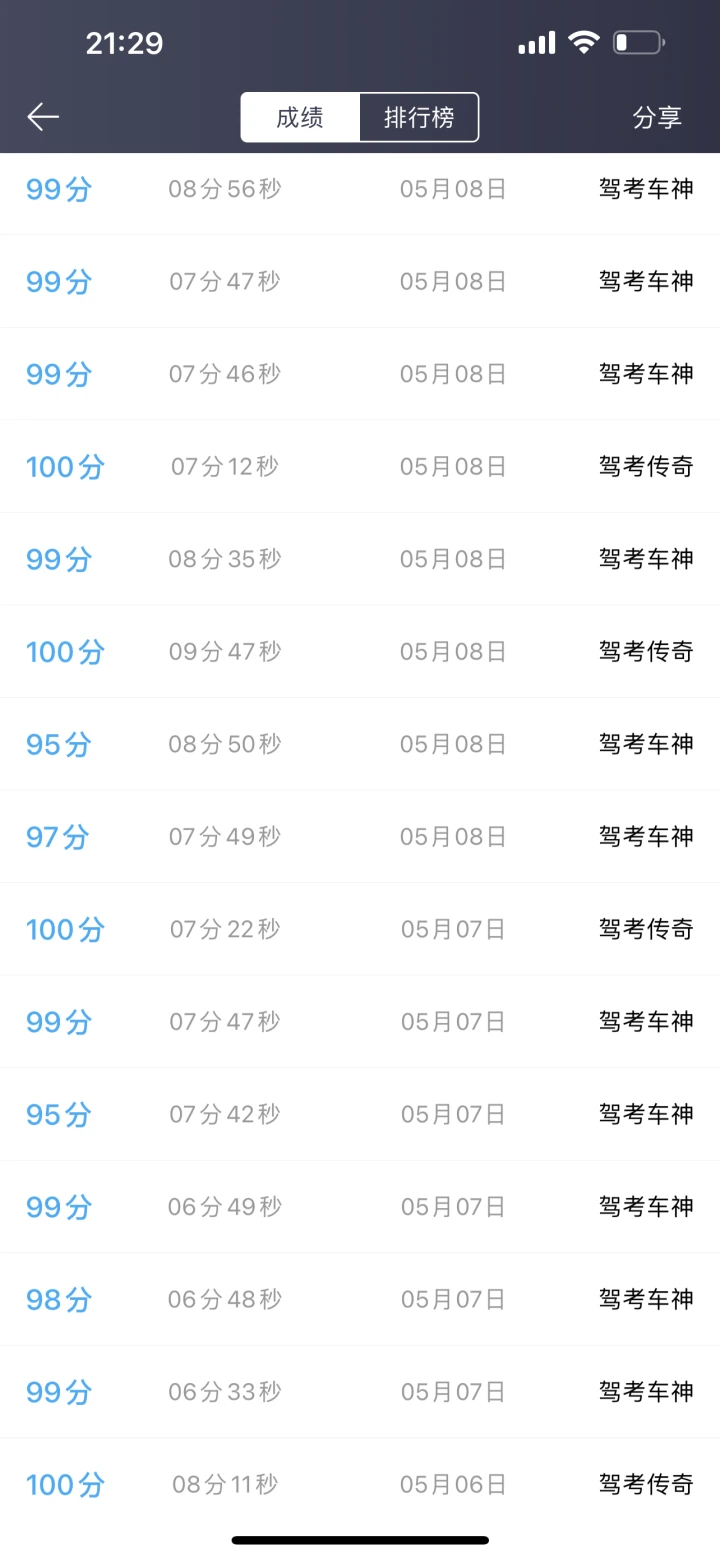The width and height of the screenshot is (720, 1558).
Task: Tap the 分享 button
Action: tap(657, 117)
